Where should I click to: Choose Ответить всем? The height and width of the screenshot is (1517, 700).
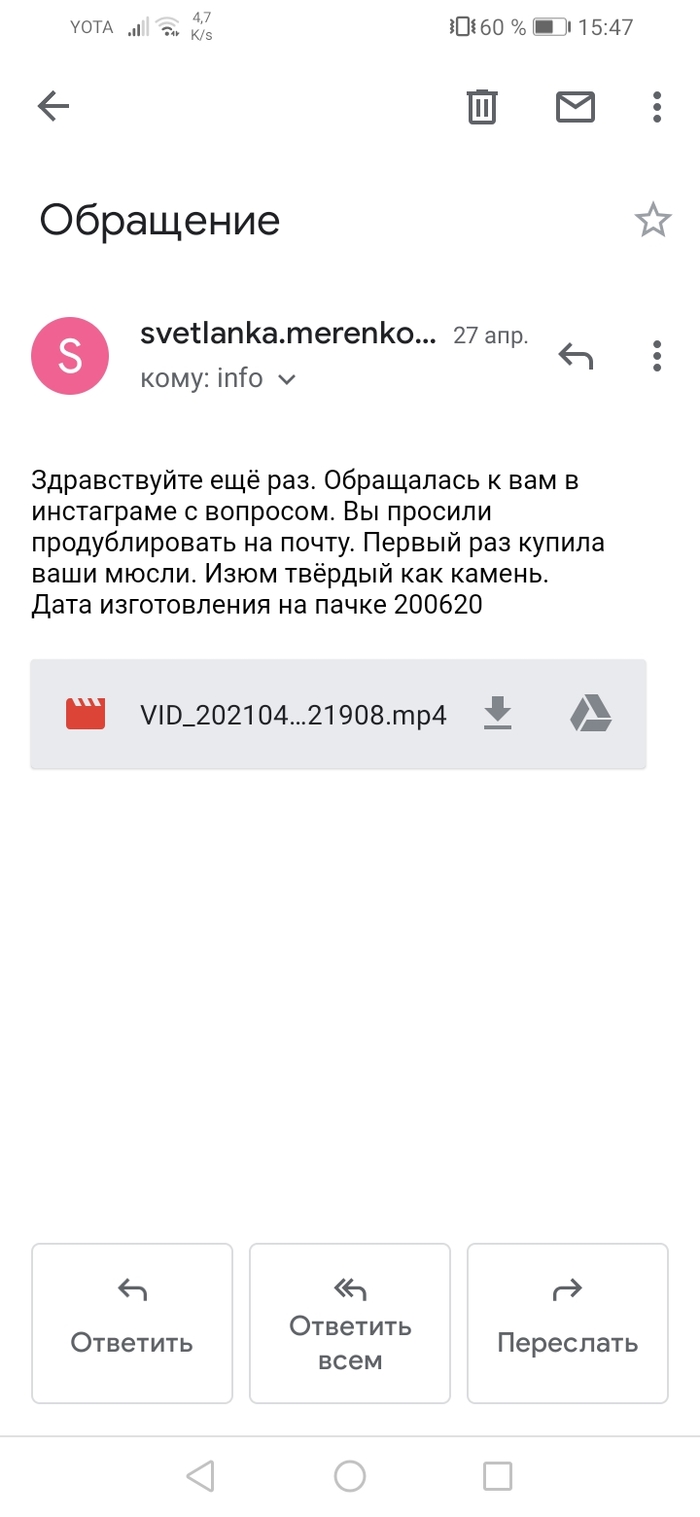(350, 1323)
